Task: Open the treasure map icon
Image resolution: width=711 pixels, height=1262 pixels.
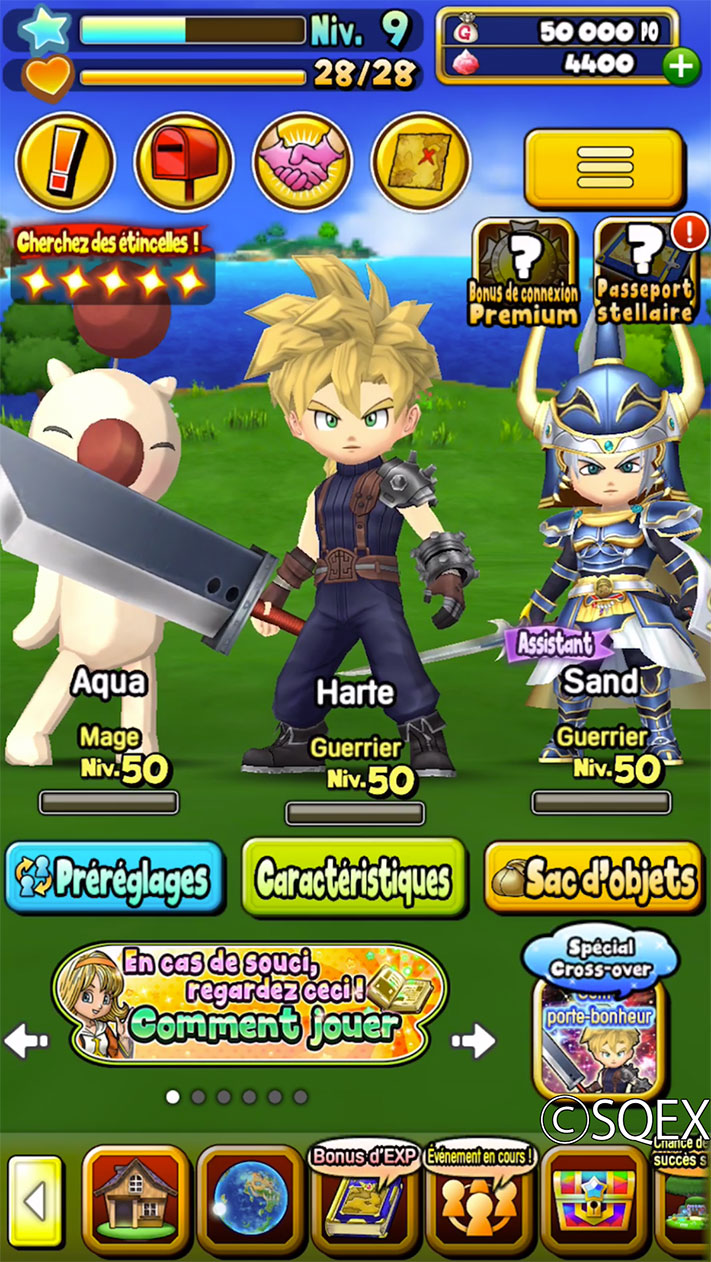Action: tap(421, 161)
